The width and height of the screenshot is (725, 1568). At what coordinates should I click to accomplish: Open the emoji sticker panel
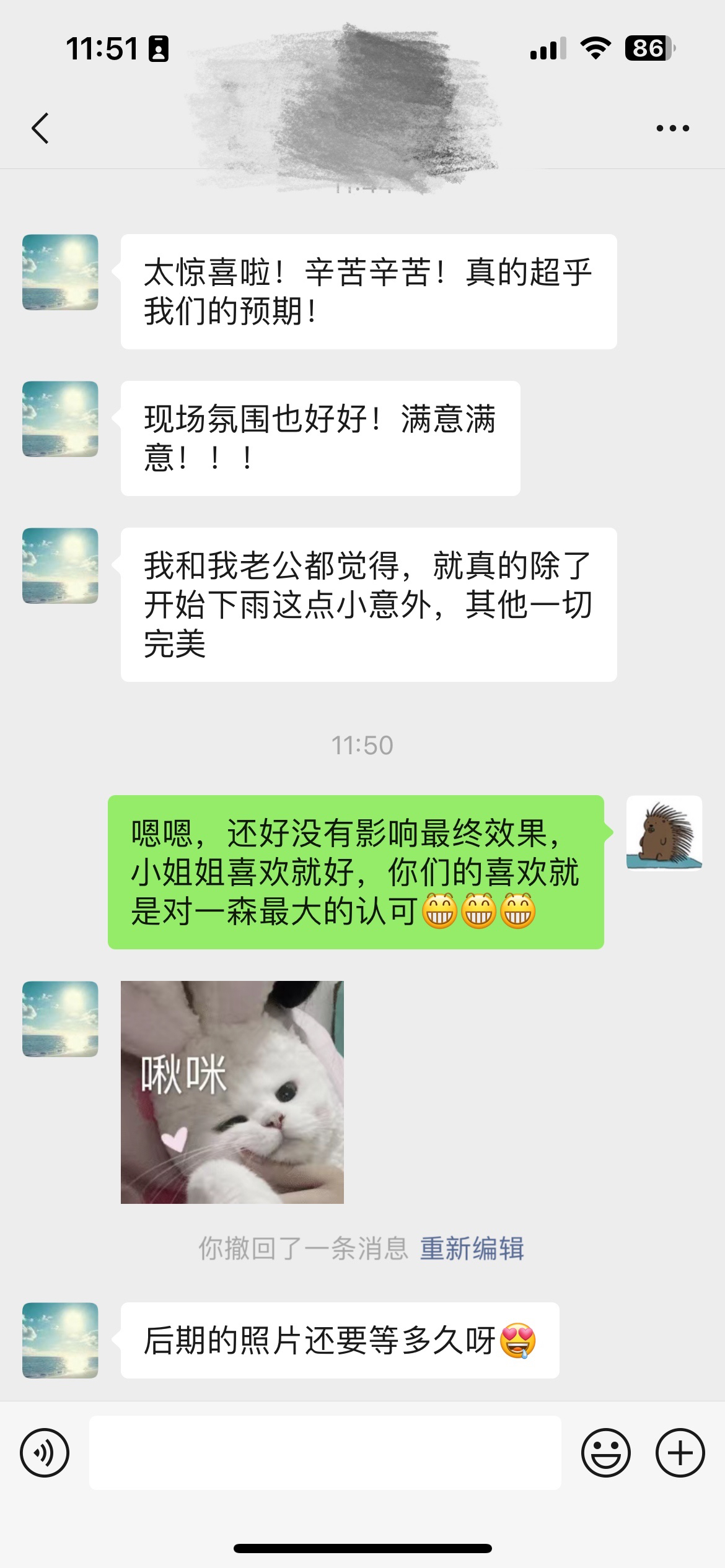(605, 1452)
